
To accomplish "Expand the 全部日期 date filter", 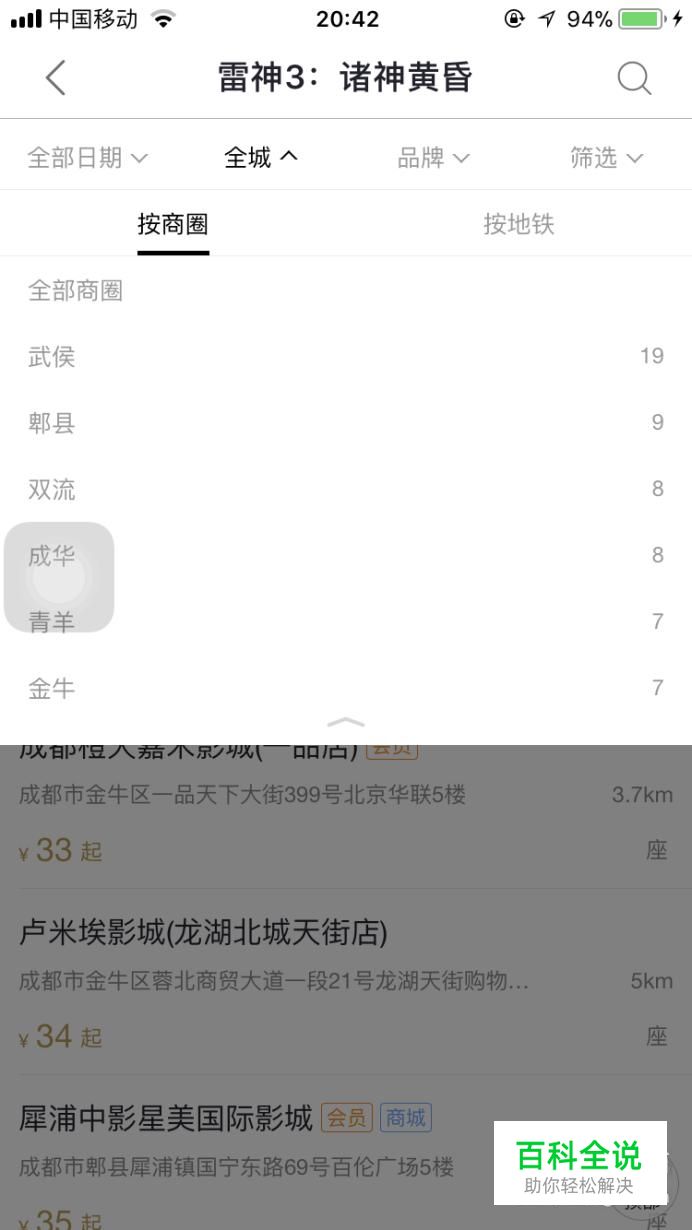I will pos(87,157).
